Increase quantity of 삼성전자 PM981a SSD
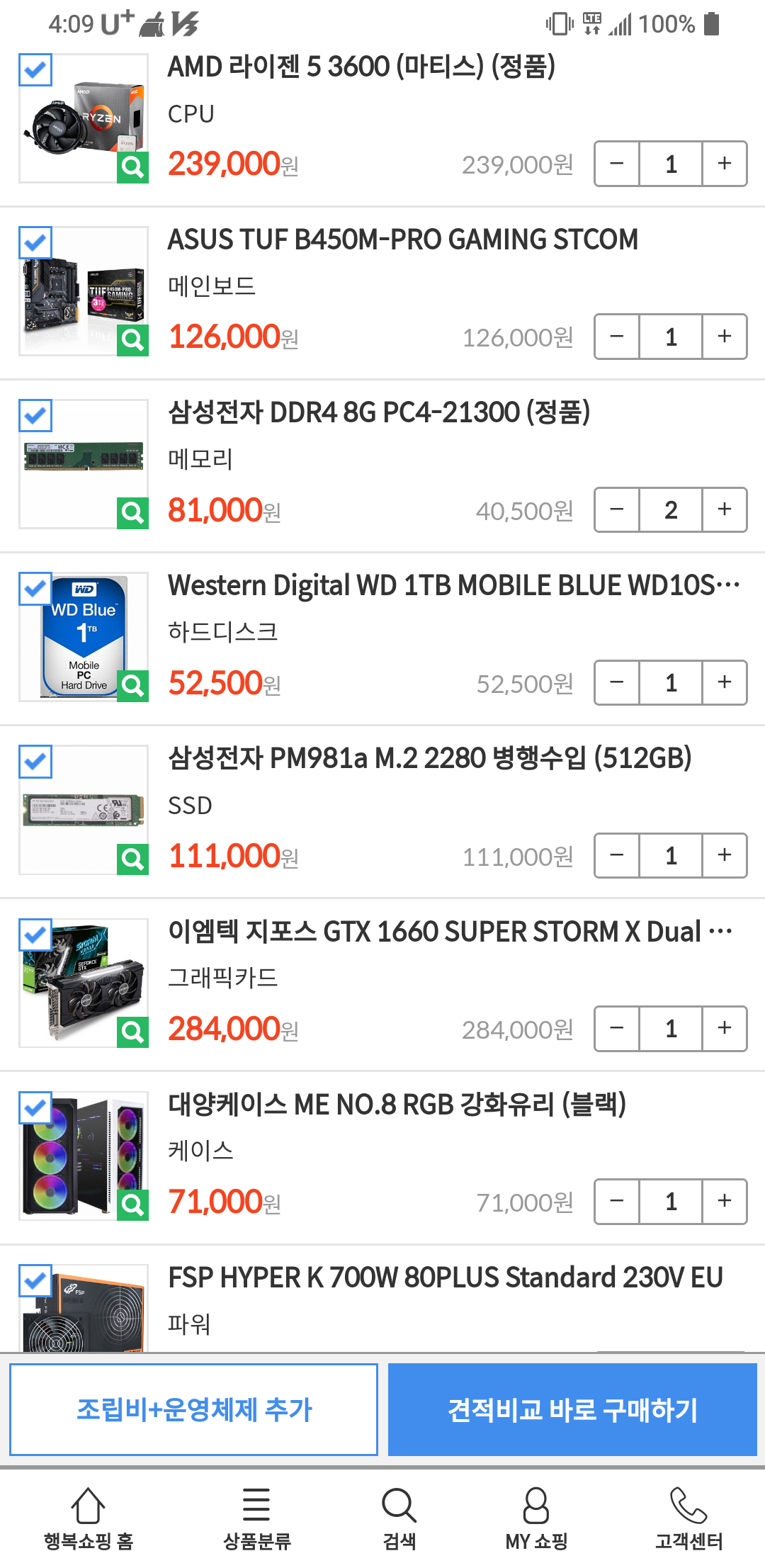This screenshot has height=1568, width=765. (724, 855)
